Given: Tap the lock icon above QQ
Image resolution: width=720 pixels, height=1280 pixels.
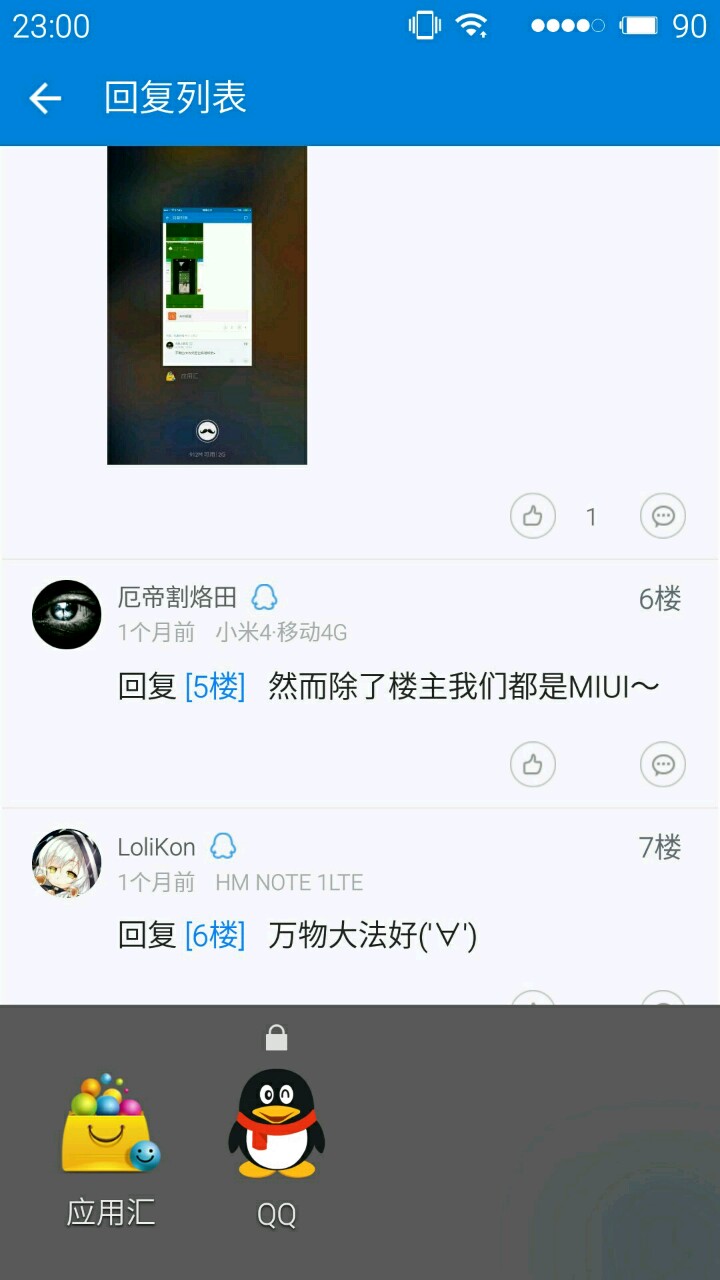Looking at the screenshot, I should pos(277,1039).
